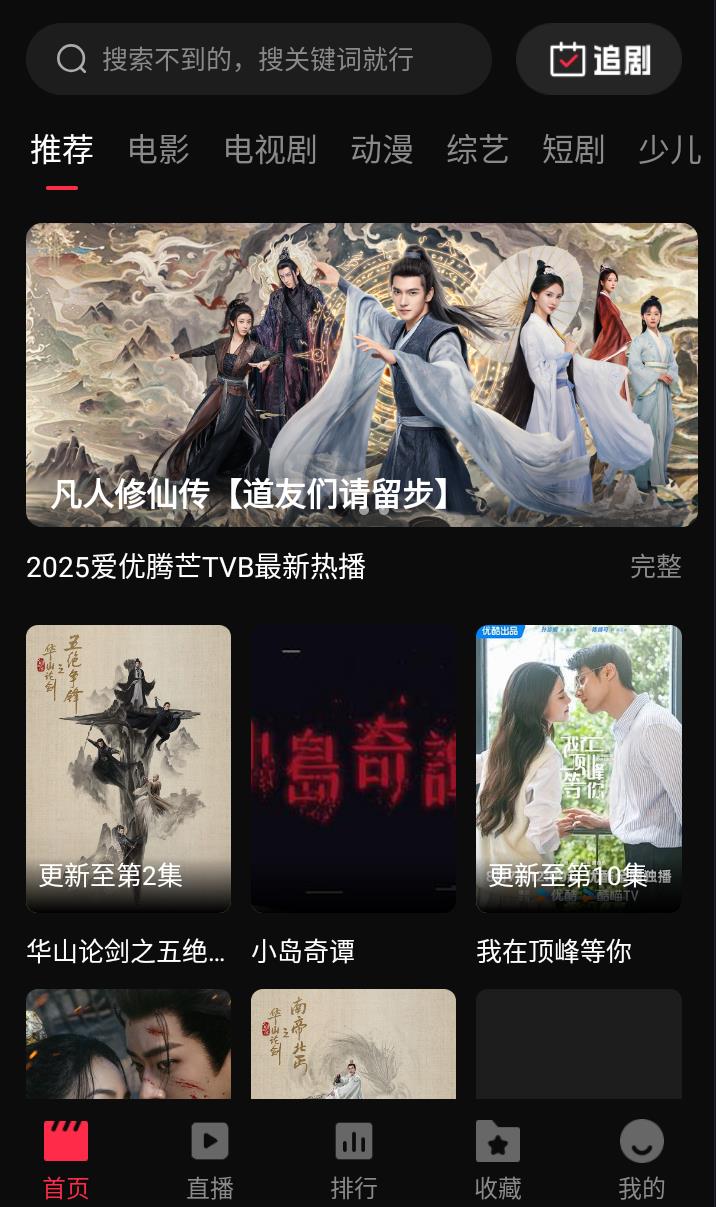
Task: Return to the 首页 home tab
Action: point(66,1160)
